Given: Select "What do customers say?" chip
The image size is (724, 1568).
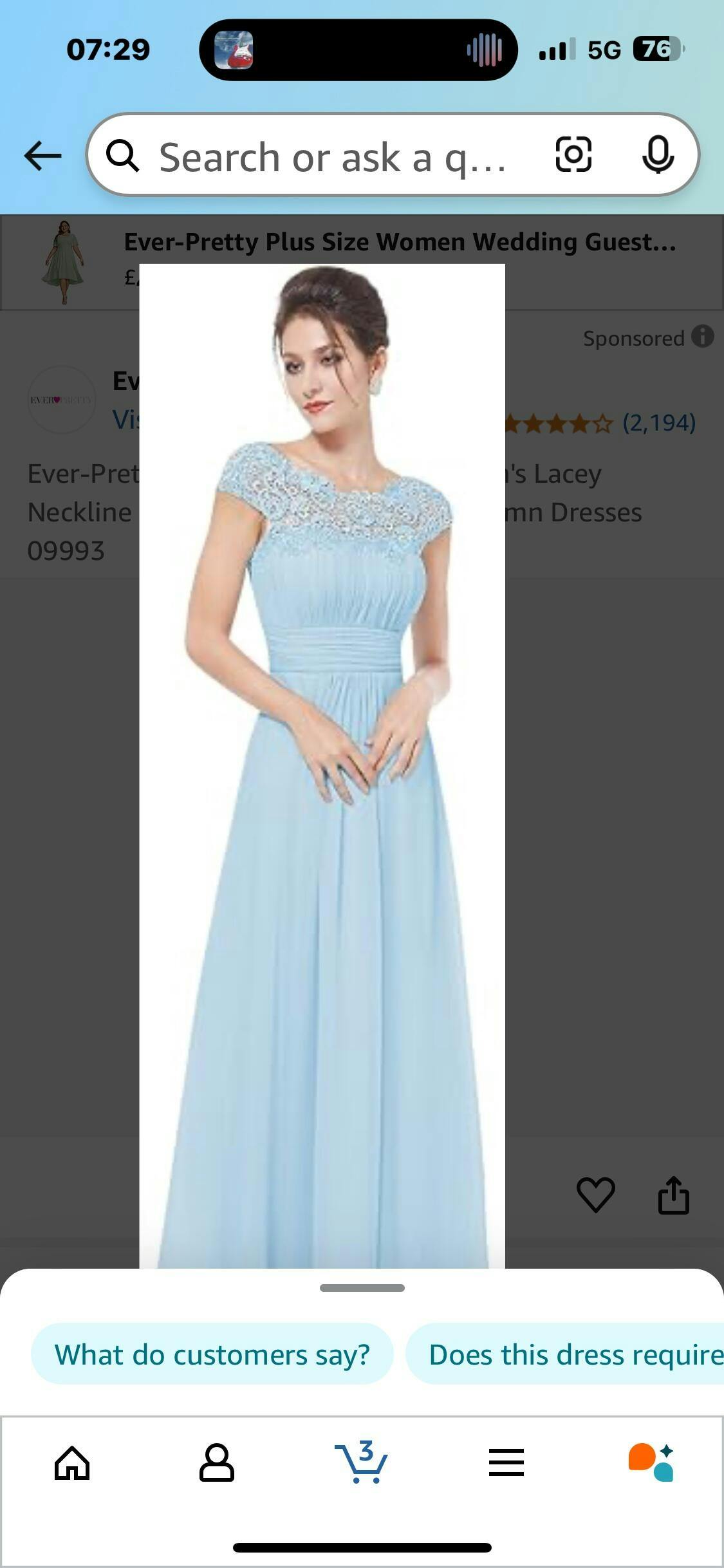Looking at the screenshot, I should 212,1354.
